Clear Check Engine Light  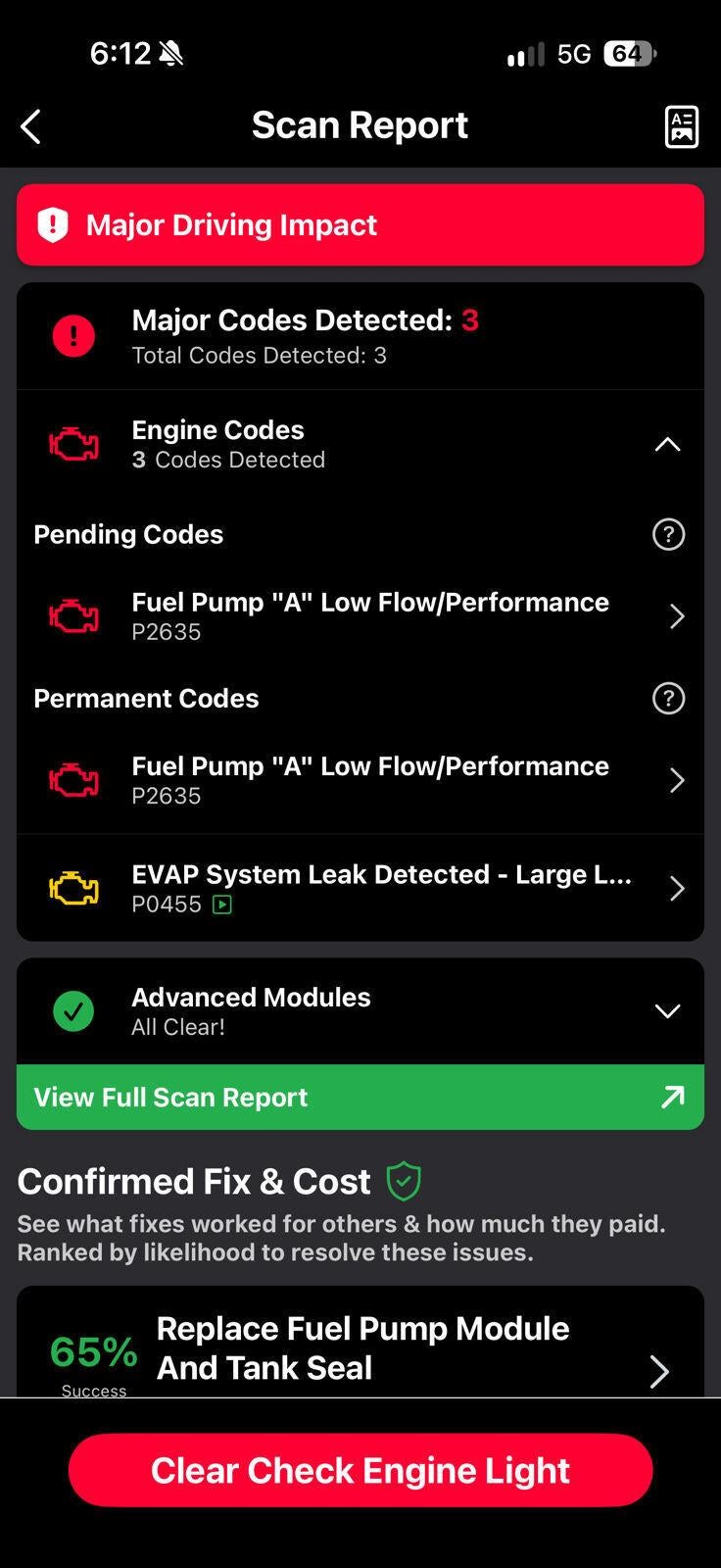(360, 1470)
